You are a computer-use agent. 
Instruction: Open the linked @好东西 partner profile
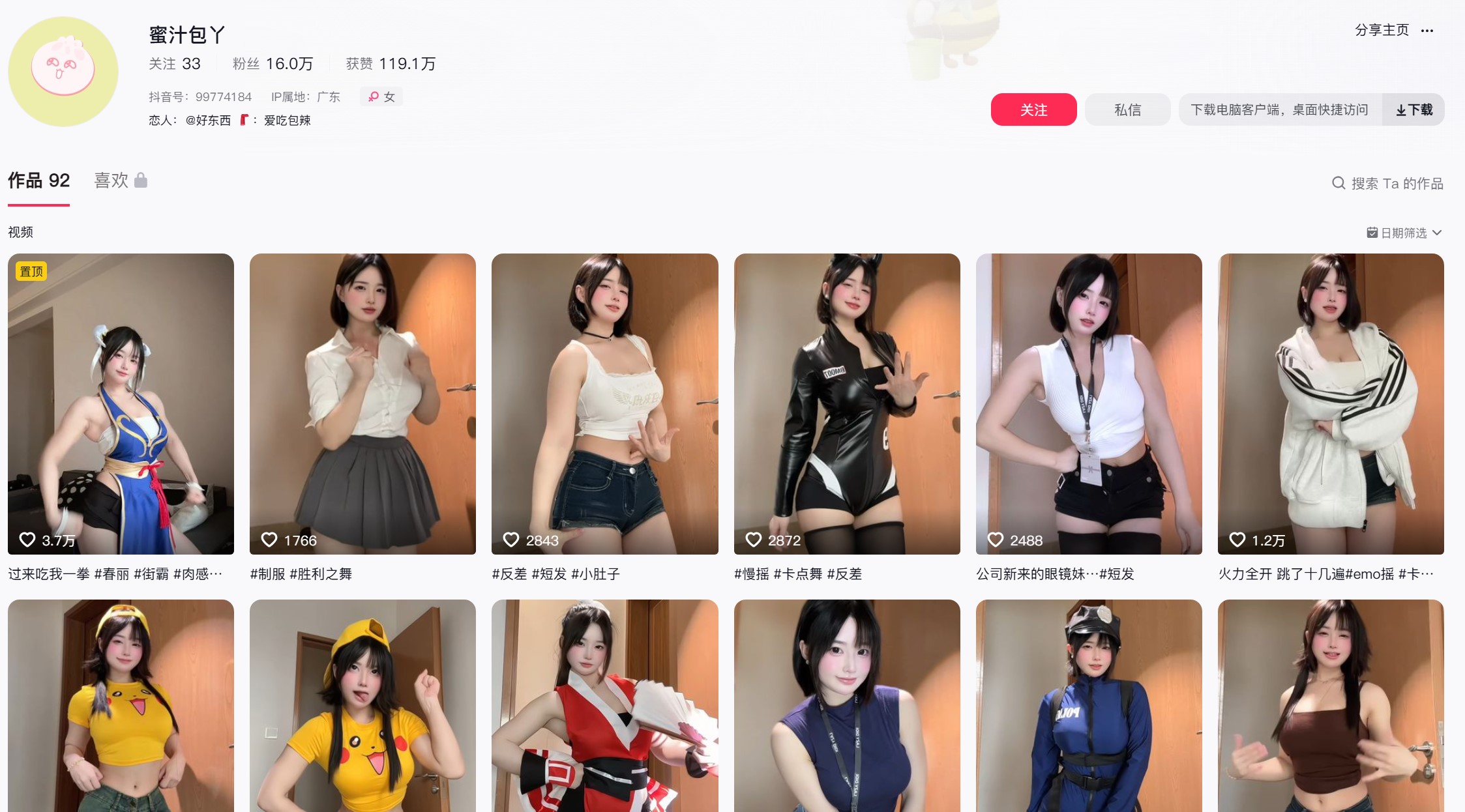(x=208, y=121)
